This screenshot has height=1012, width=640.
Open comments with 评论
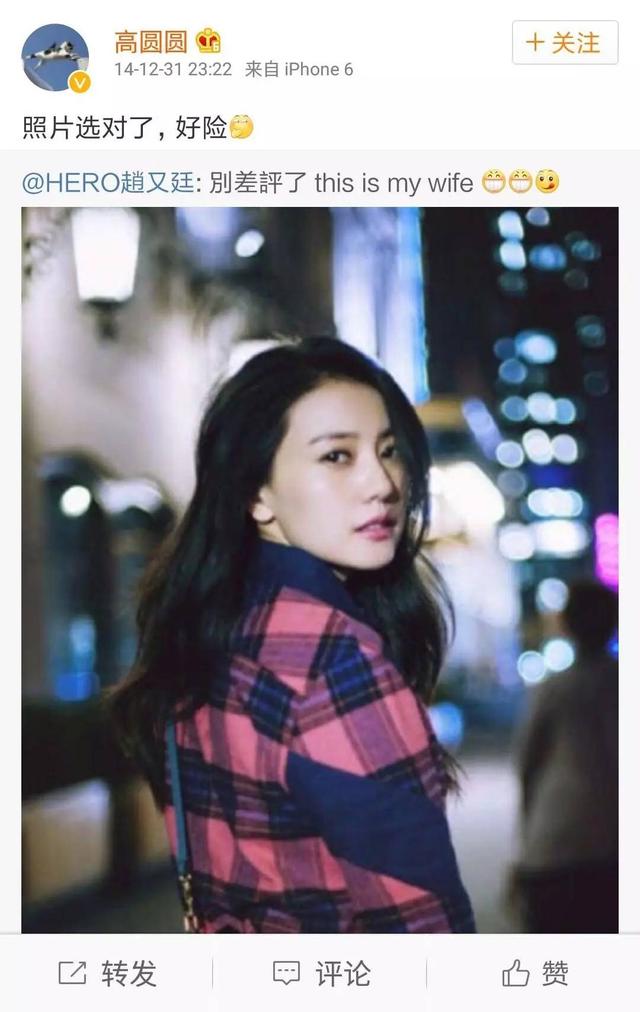(321, 973)
